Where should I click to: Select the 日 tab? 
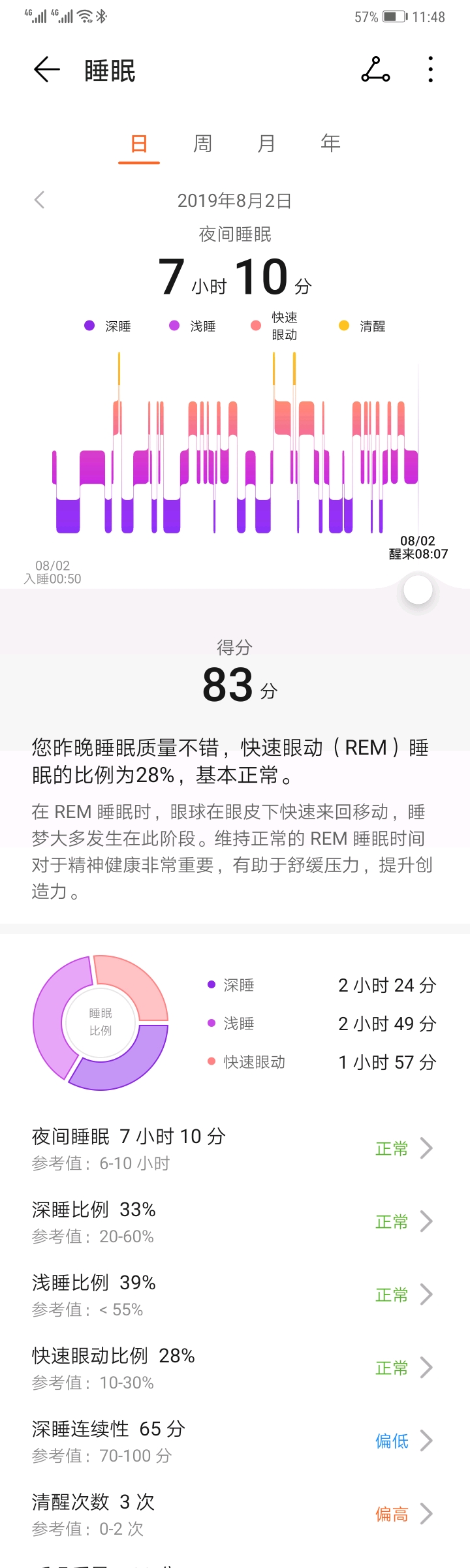(x=139, y=144)
